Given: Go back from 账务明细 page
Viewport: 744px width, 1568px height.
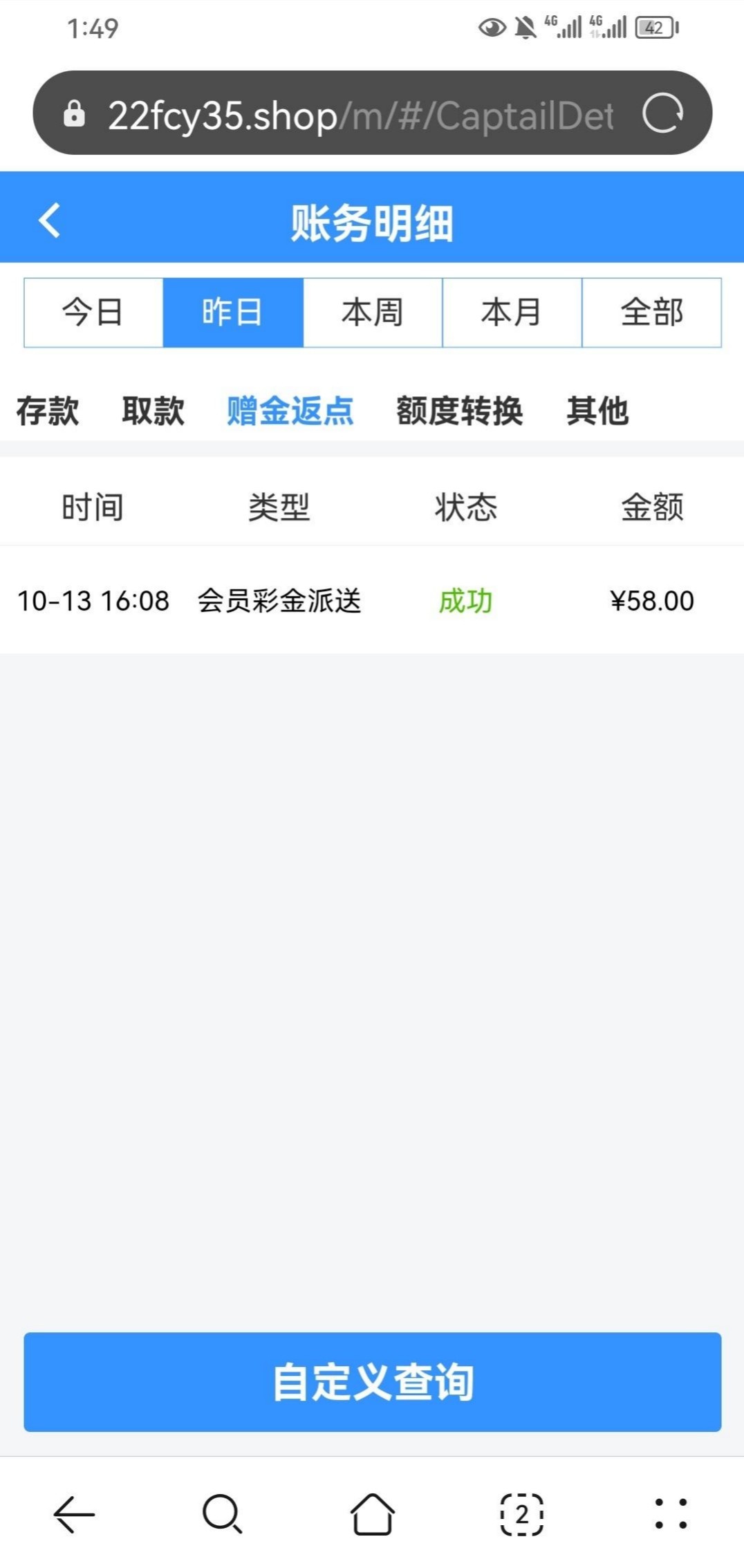Looking at the screenshot, I should [x=50, y=221].
